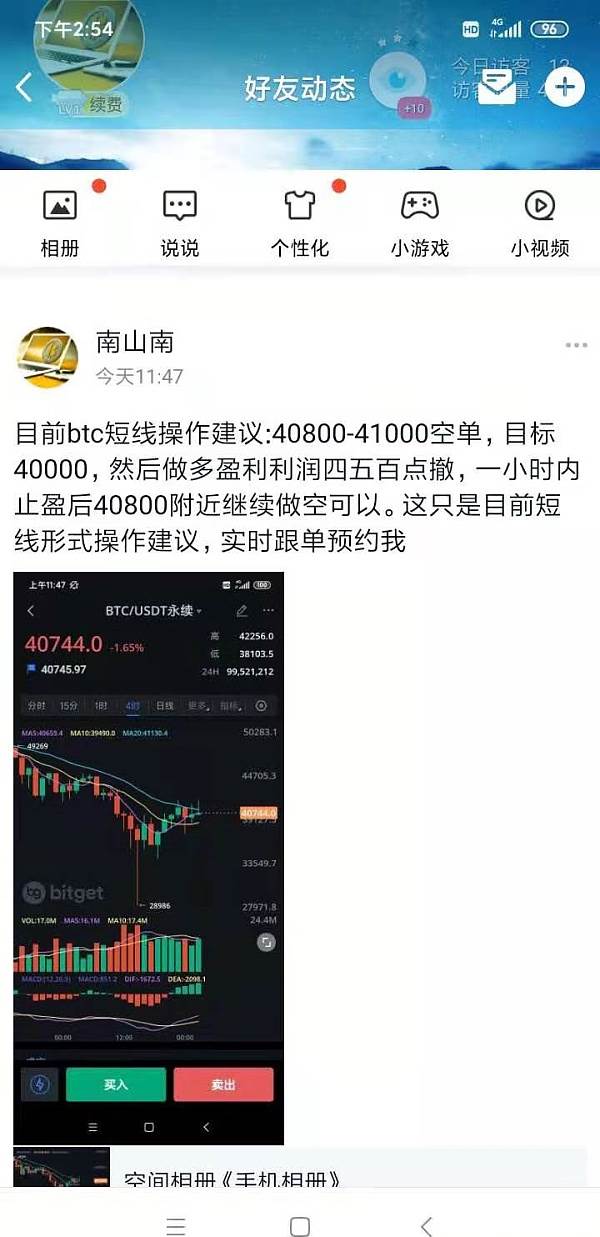Tap the system back button
This screenshot has width=600, height=1237.
click(427, 1226)
